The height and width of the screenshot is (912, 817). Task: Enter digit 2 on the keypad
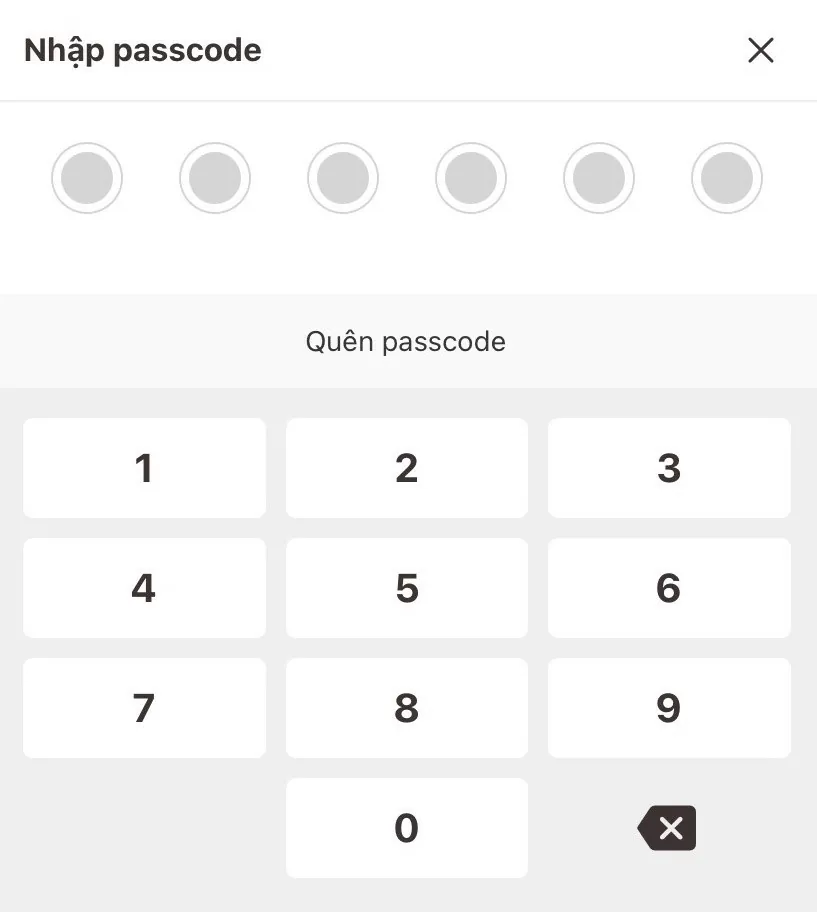click(406, 468)
